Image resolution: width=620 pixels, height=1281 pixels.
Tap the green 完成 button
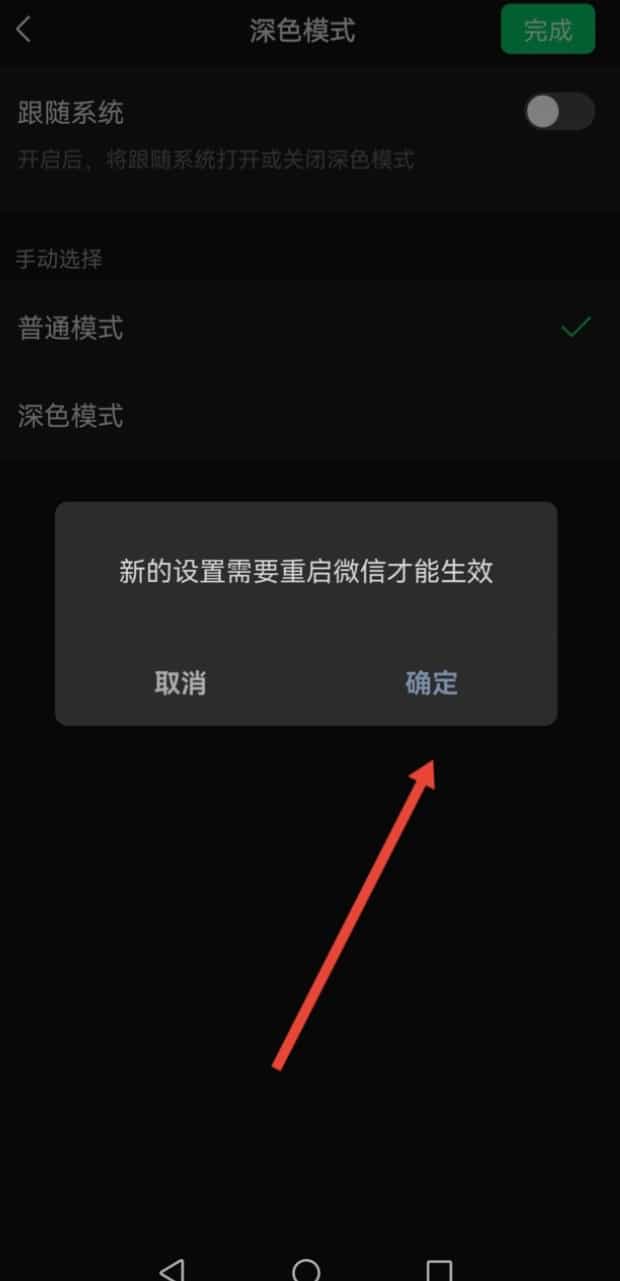point(547,30)
